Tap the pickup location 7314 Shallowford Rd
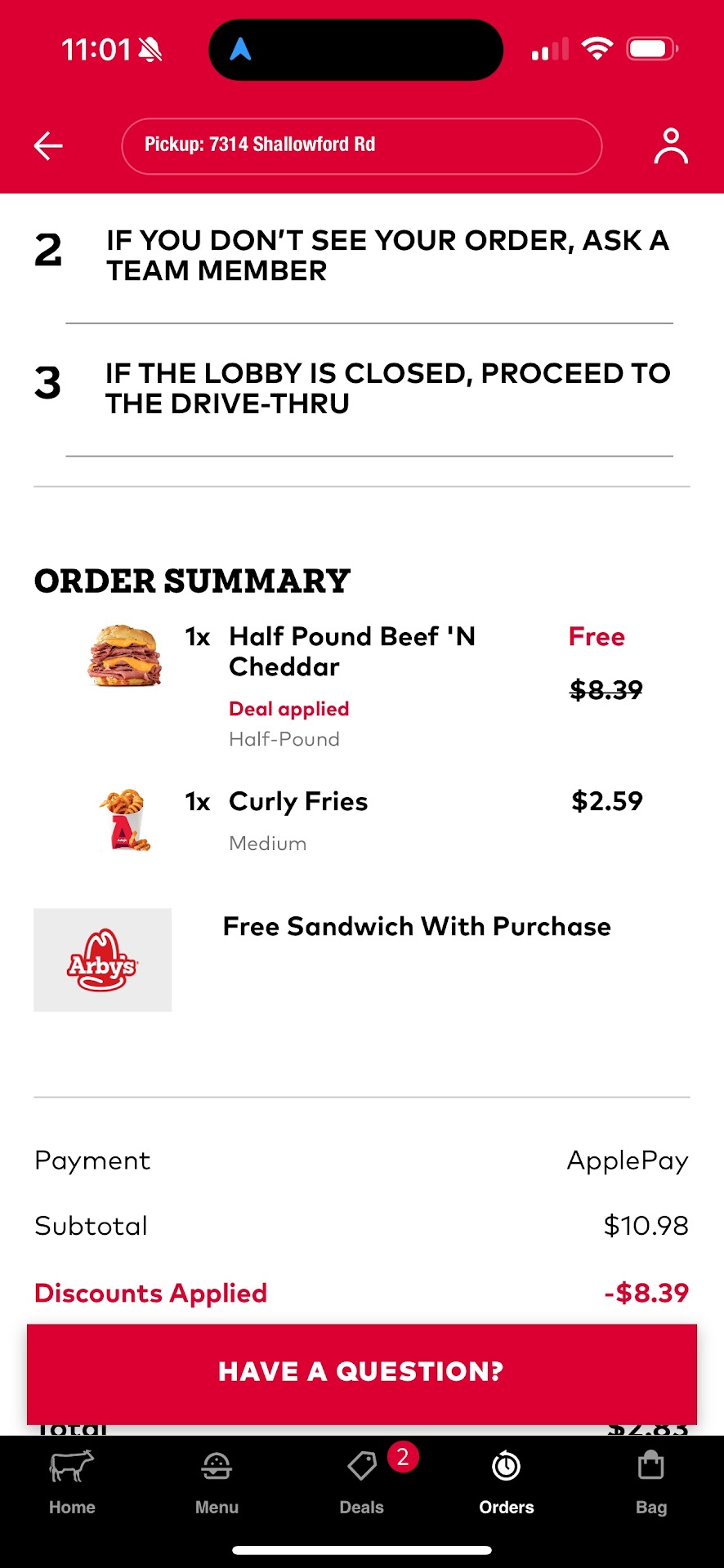 tap(361, 146)
